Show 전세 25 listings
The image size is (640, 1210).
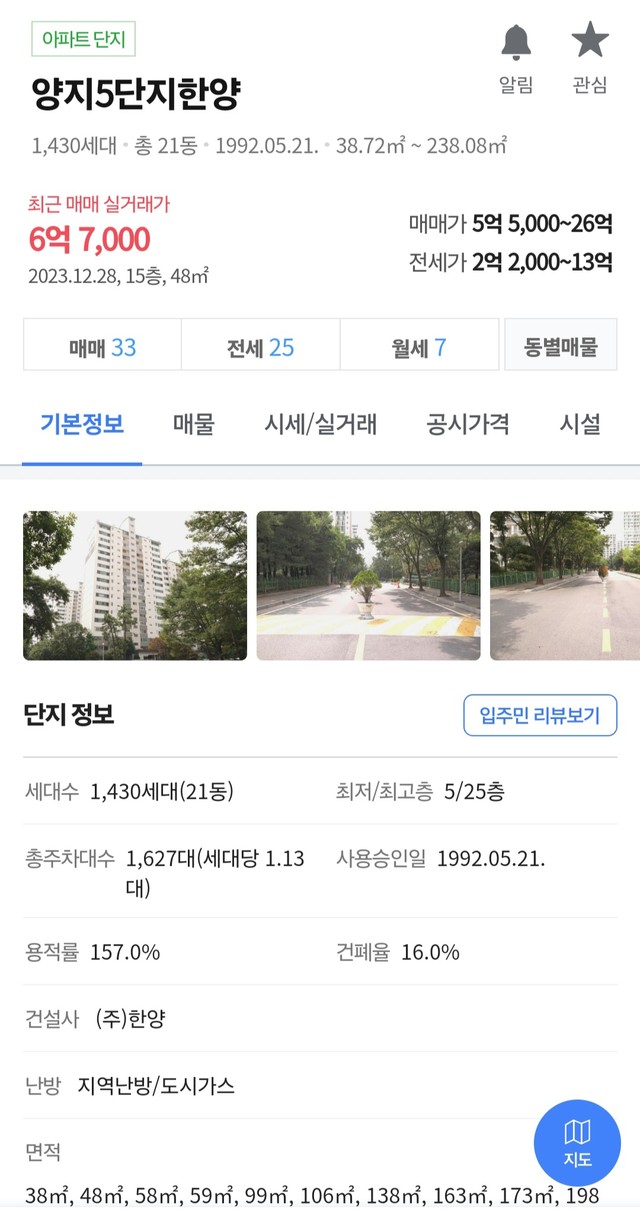(x=260, y=347)
